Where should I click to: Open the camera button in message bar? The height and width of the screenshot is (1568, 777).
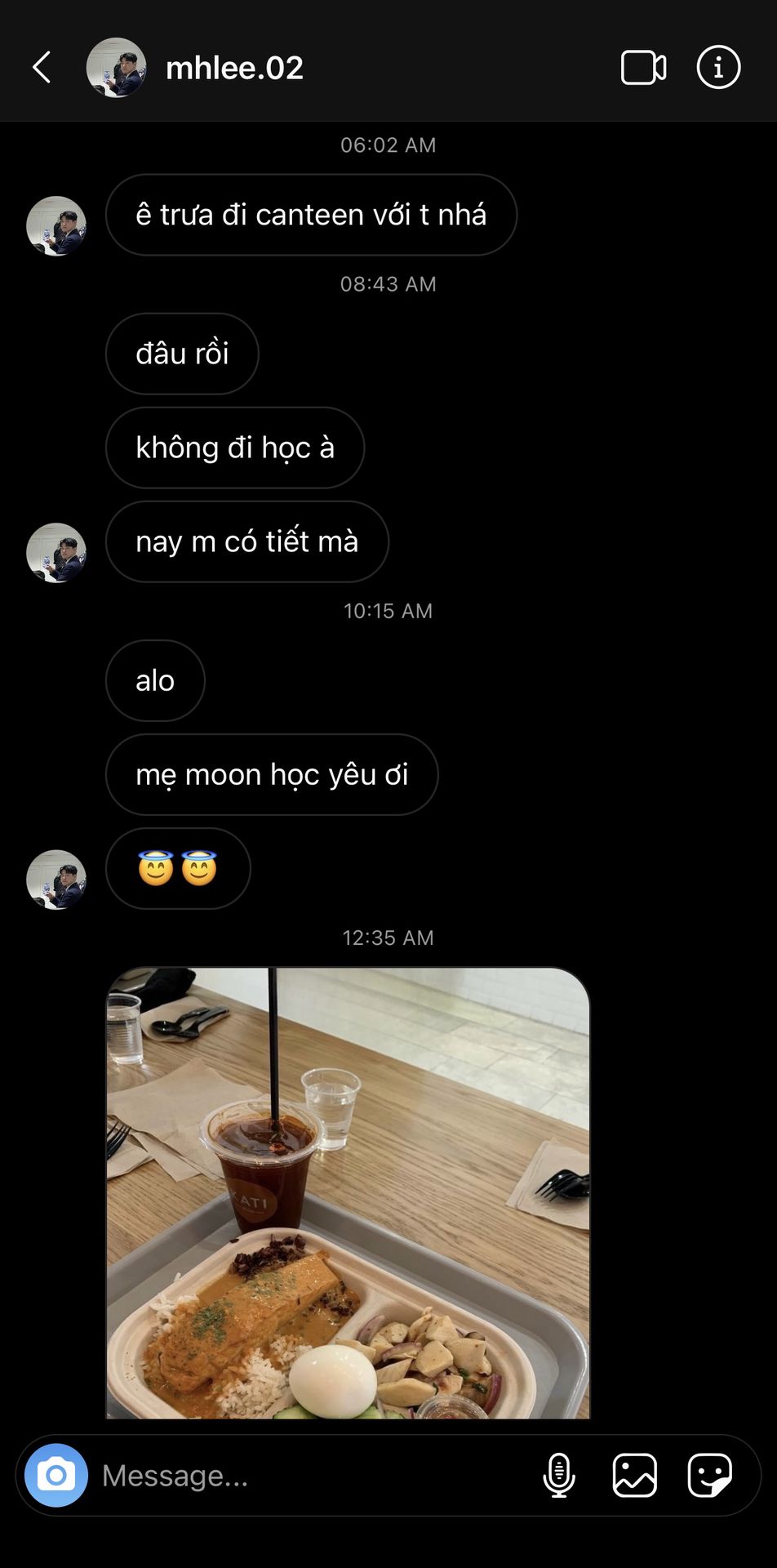[x=56, y=1475]
